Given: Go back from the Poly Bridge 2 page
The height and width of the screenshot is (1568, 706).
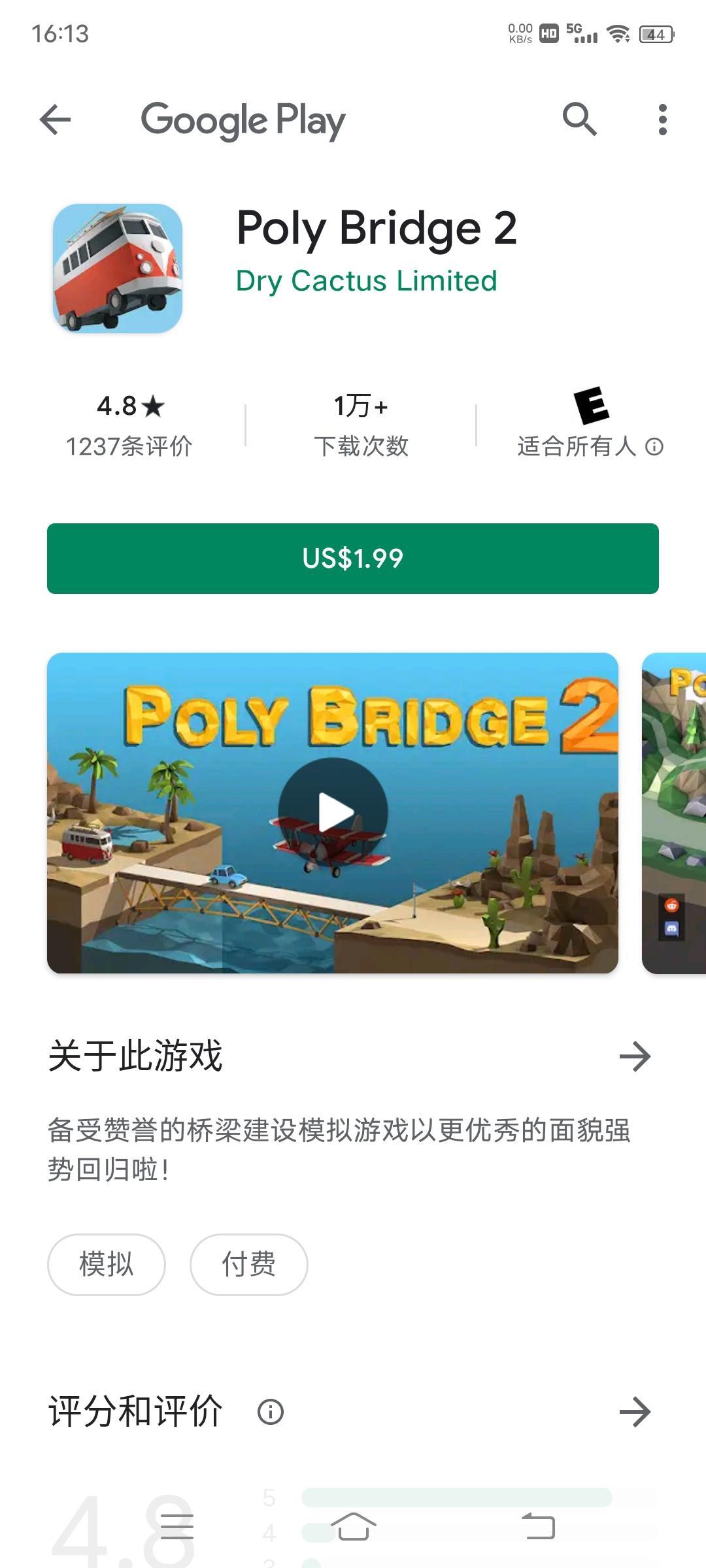Looking at the screenshot, I should [x=55, y=120].
